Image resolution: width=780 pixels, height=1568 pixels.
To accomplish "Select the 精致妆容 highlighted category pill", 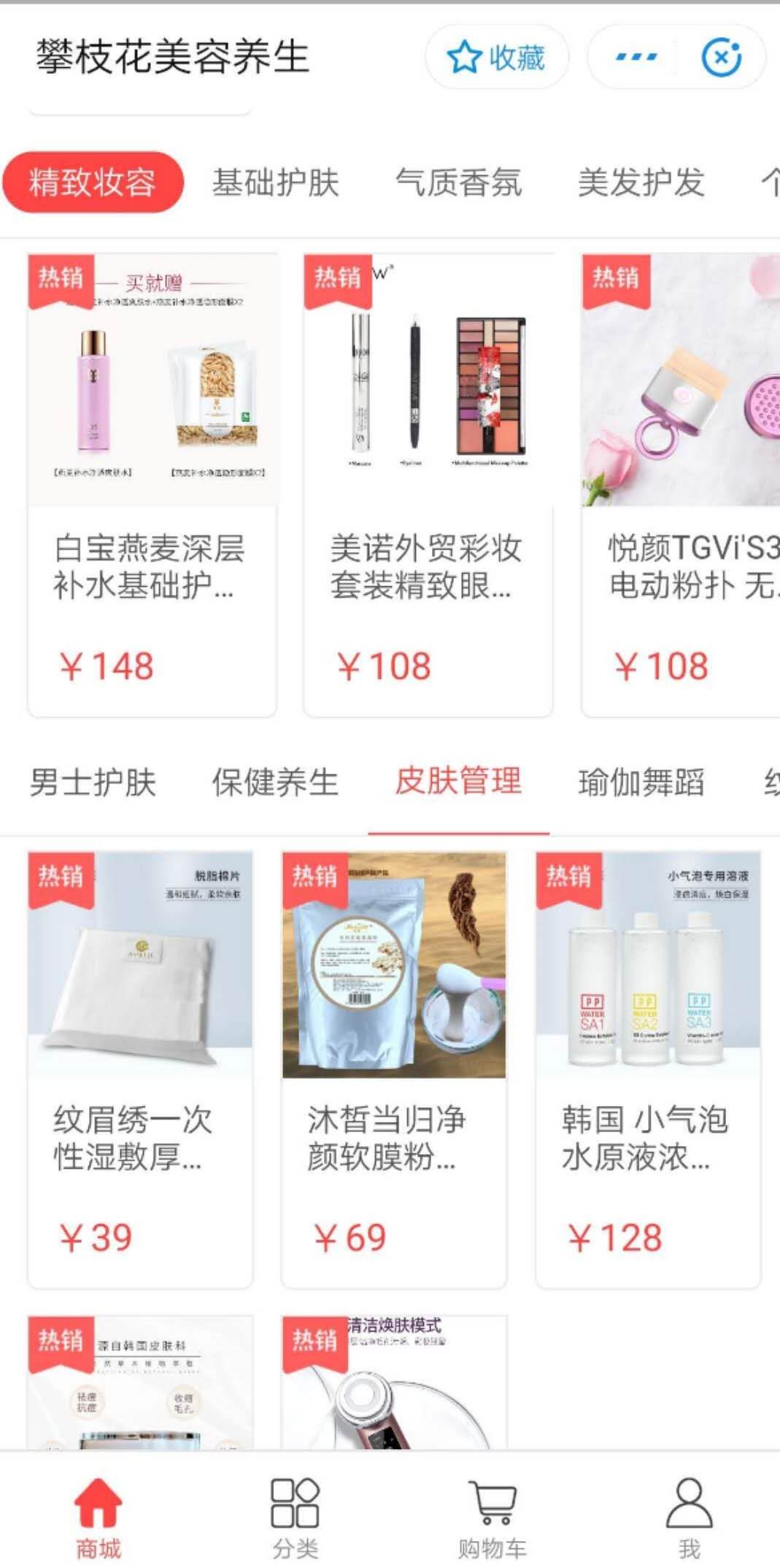I will pos(94,183).
